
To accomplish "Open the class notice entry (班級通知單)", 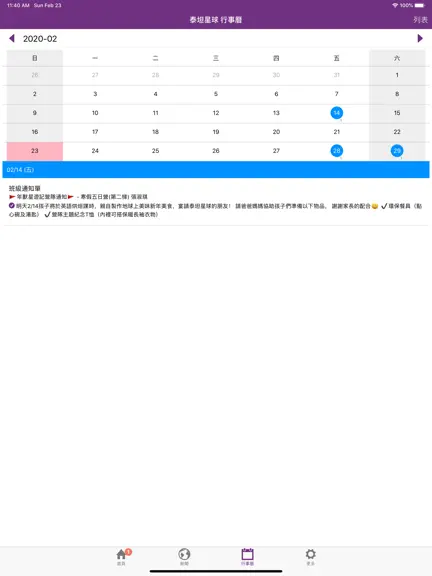I will [x=216, y=201].
